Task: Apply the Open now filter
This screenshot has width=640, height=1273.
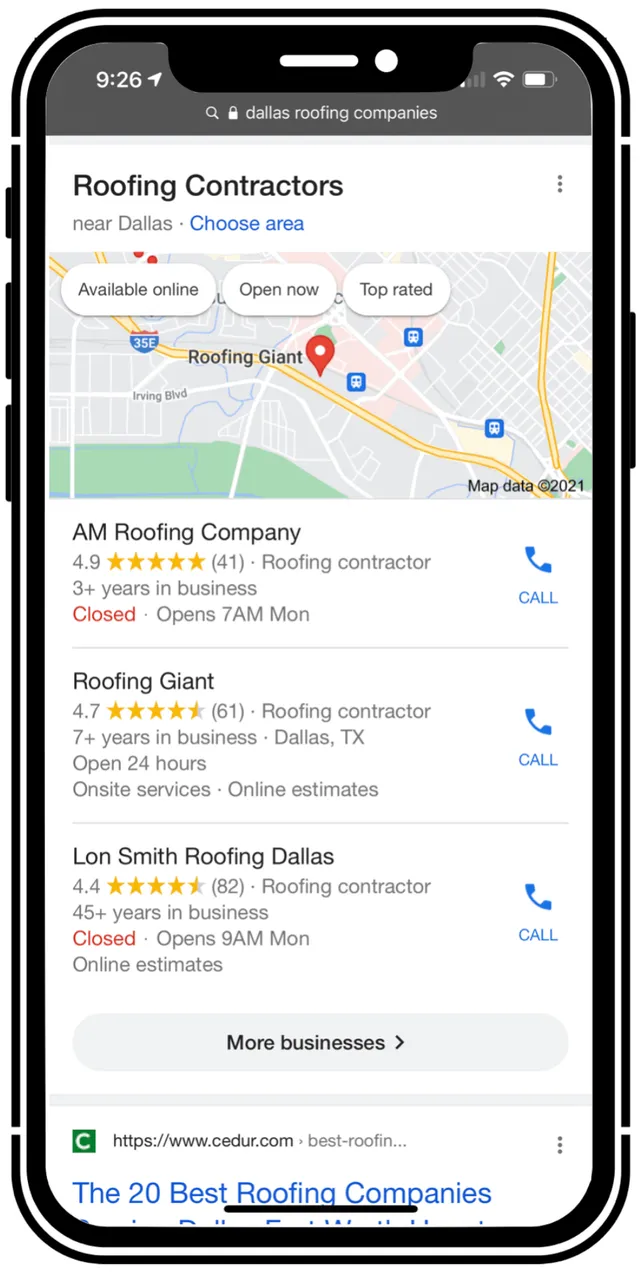Action: (279, 290)
